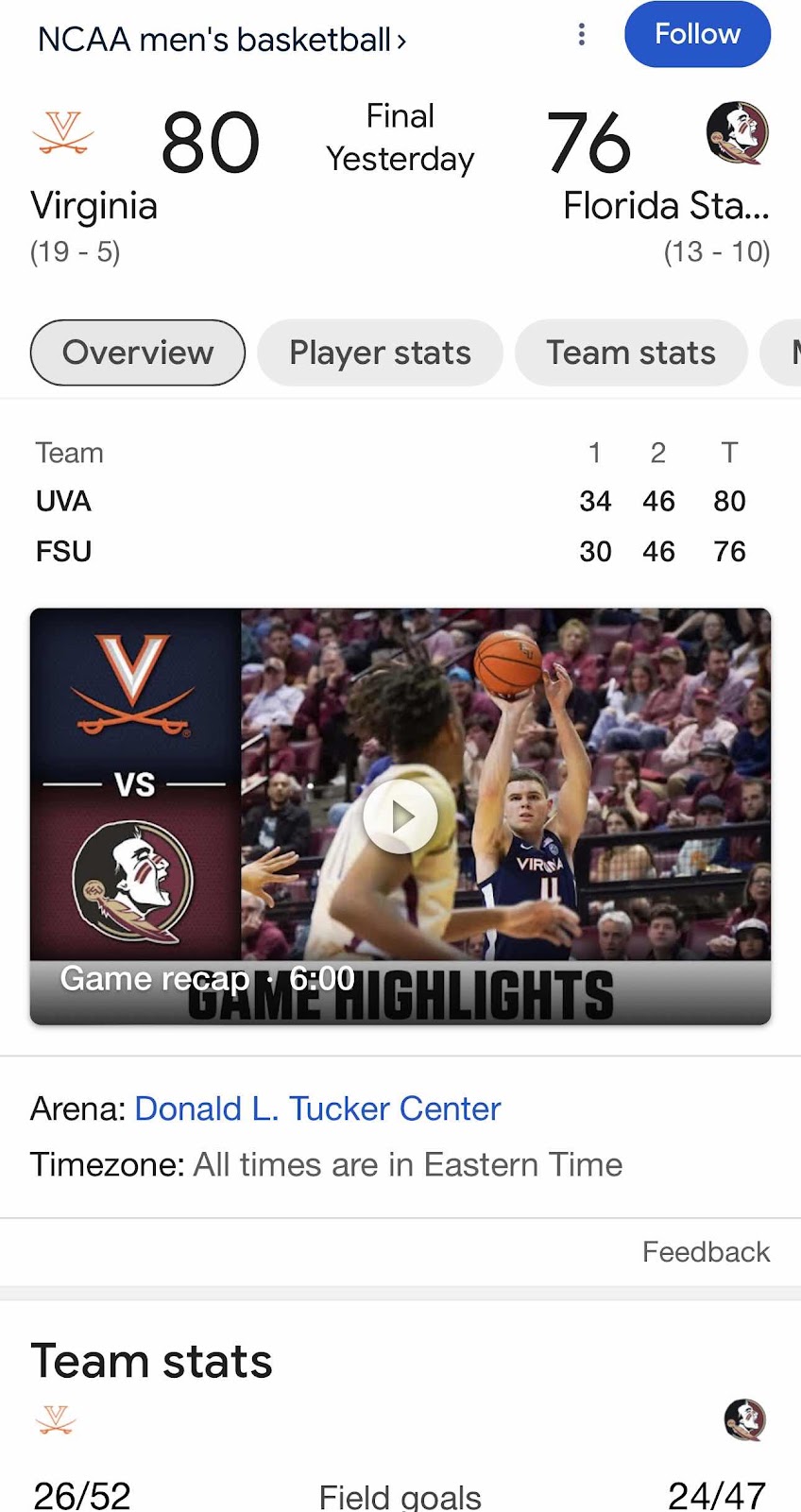Follow this game
This screenshot has height=1512, width=801.
tap(697, 34)
